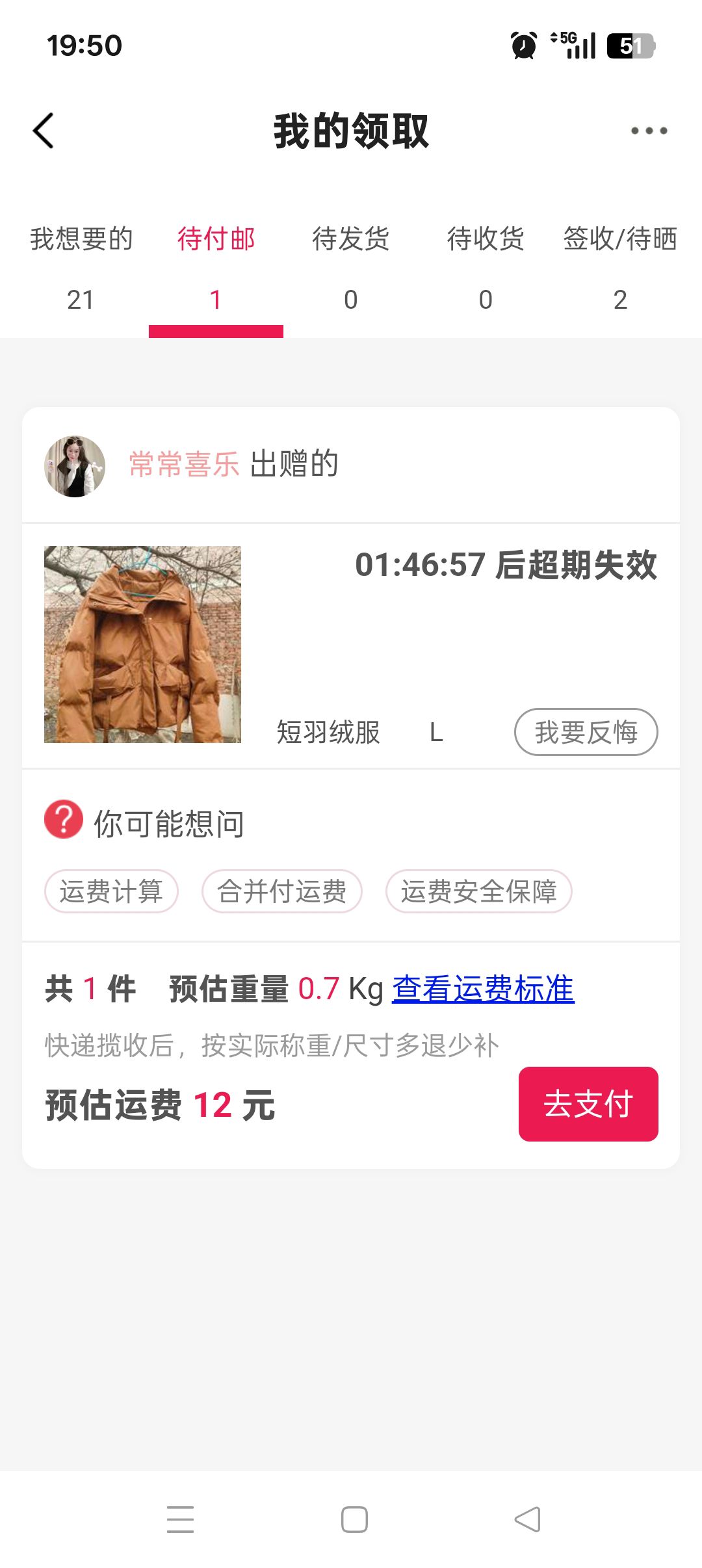Open the 短羽绒服 jacket item photo
The height and width of the screenshot is (1568, 702).
tap(142, 644)
